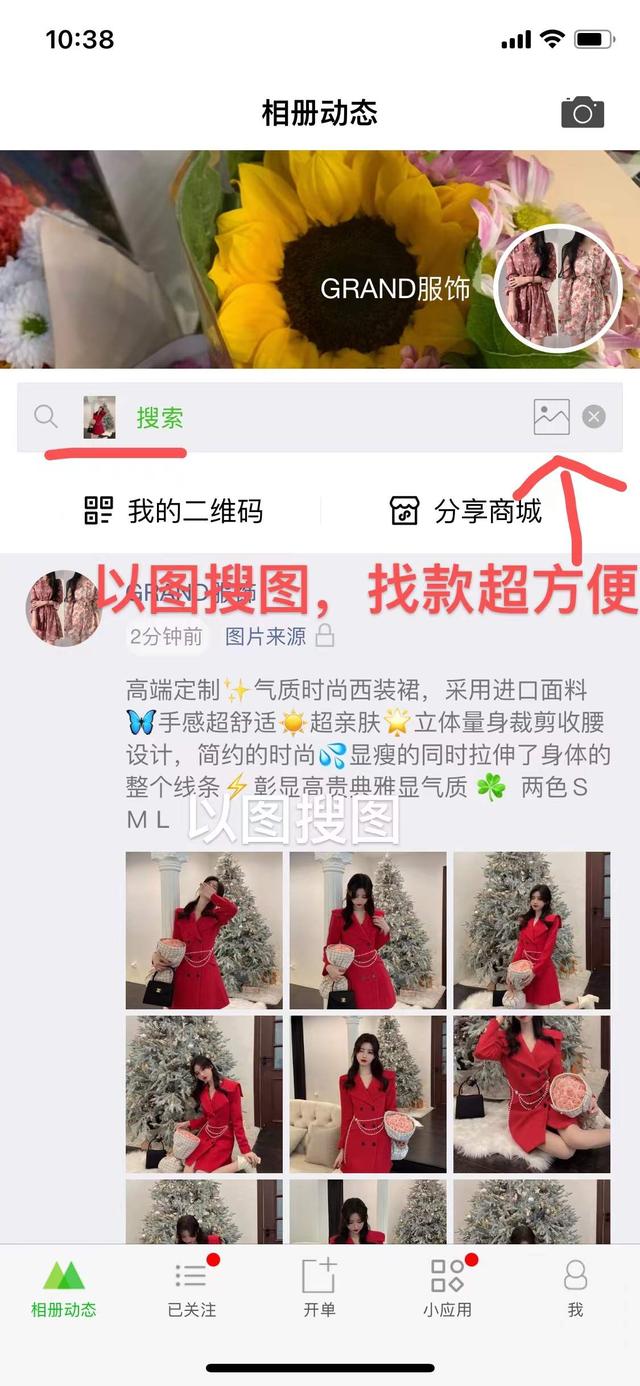
Task: Open the 开单 tab
Action: (x=319, y=1289)
